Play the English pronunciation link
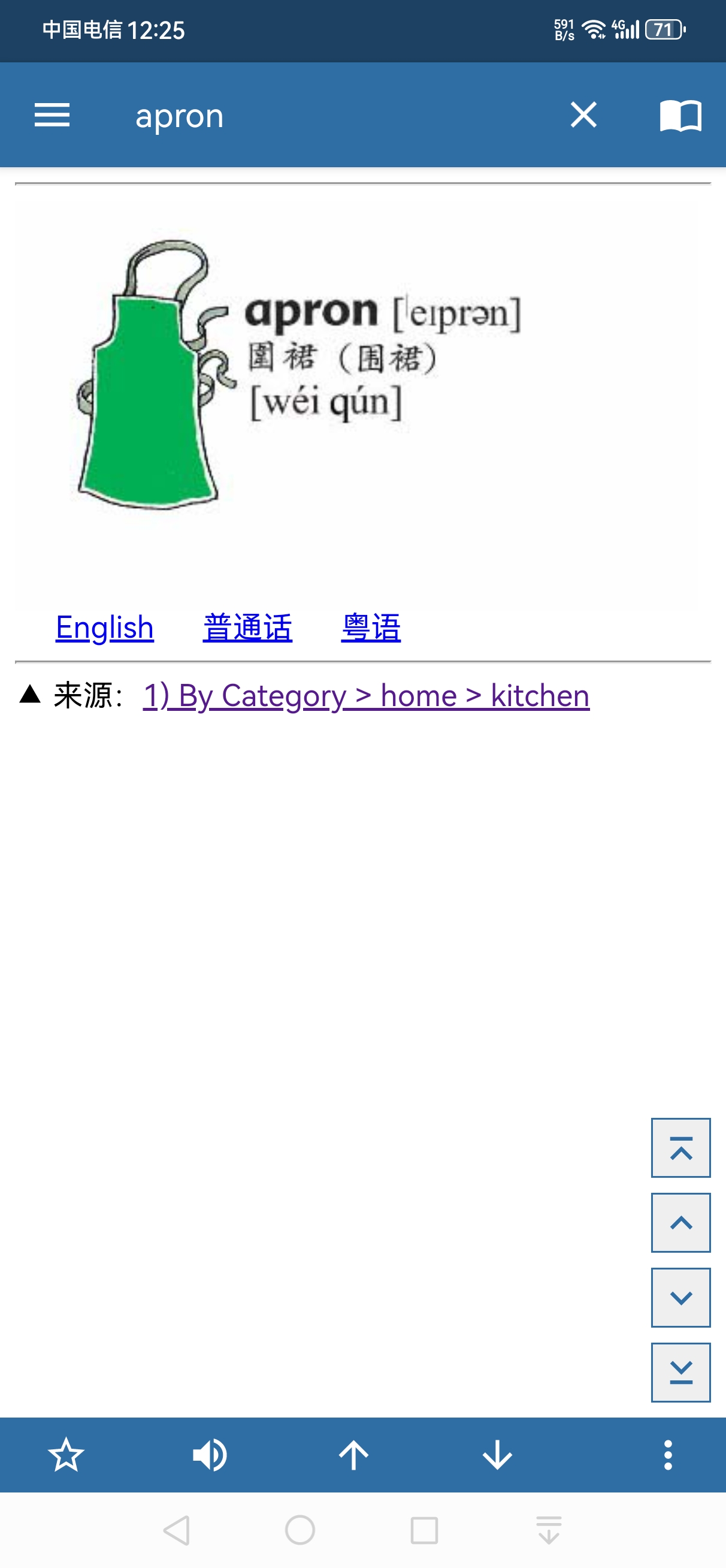726x1568 pixels. coord(105,628)
